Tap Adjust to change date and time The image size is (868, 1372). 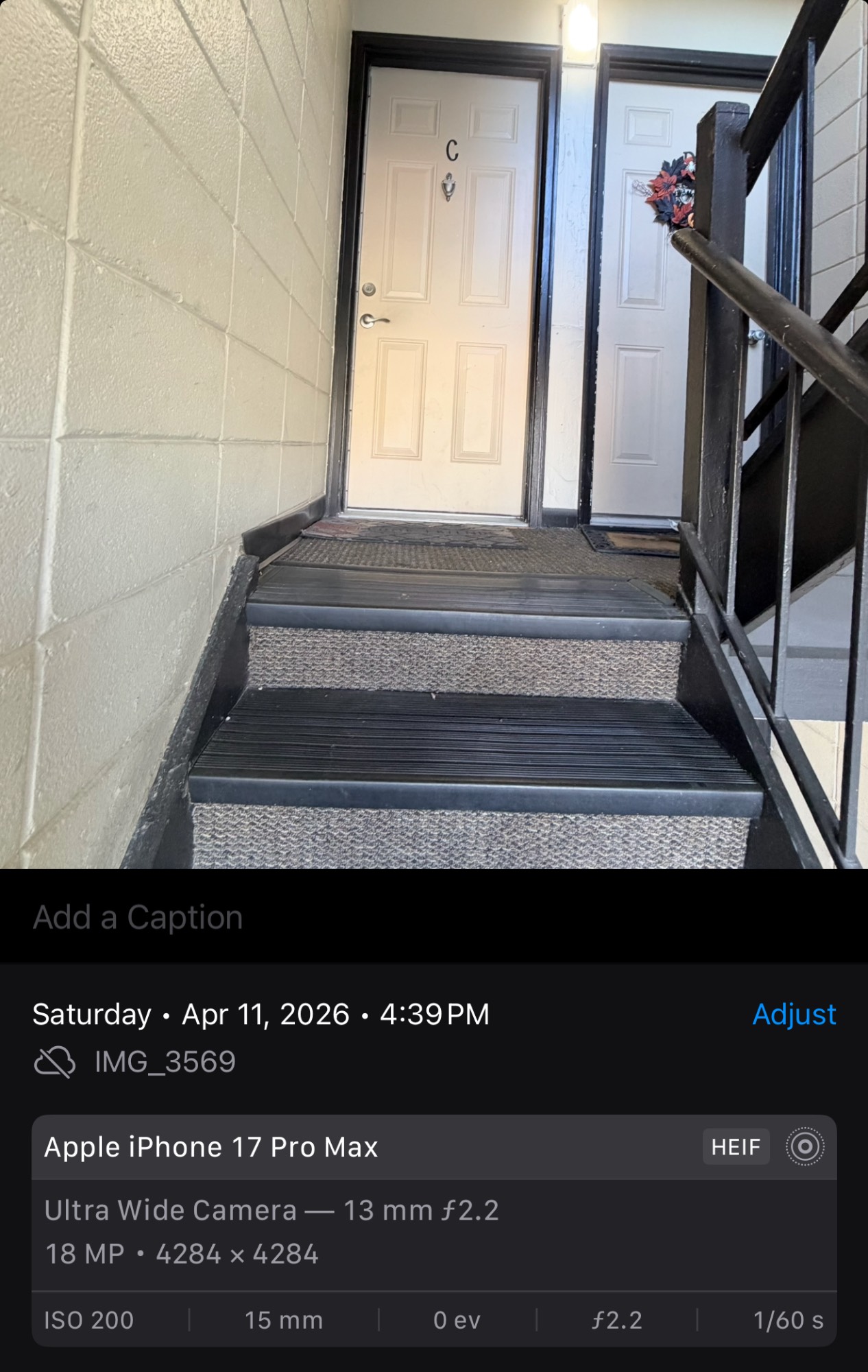(793, 1014)
